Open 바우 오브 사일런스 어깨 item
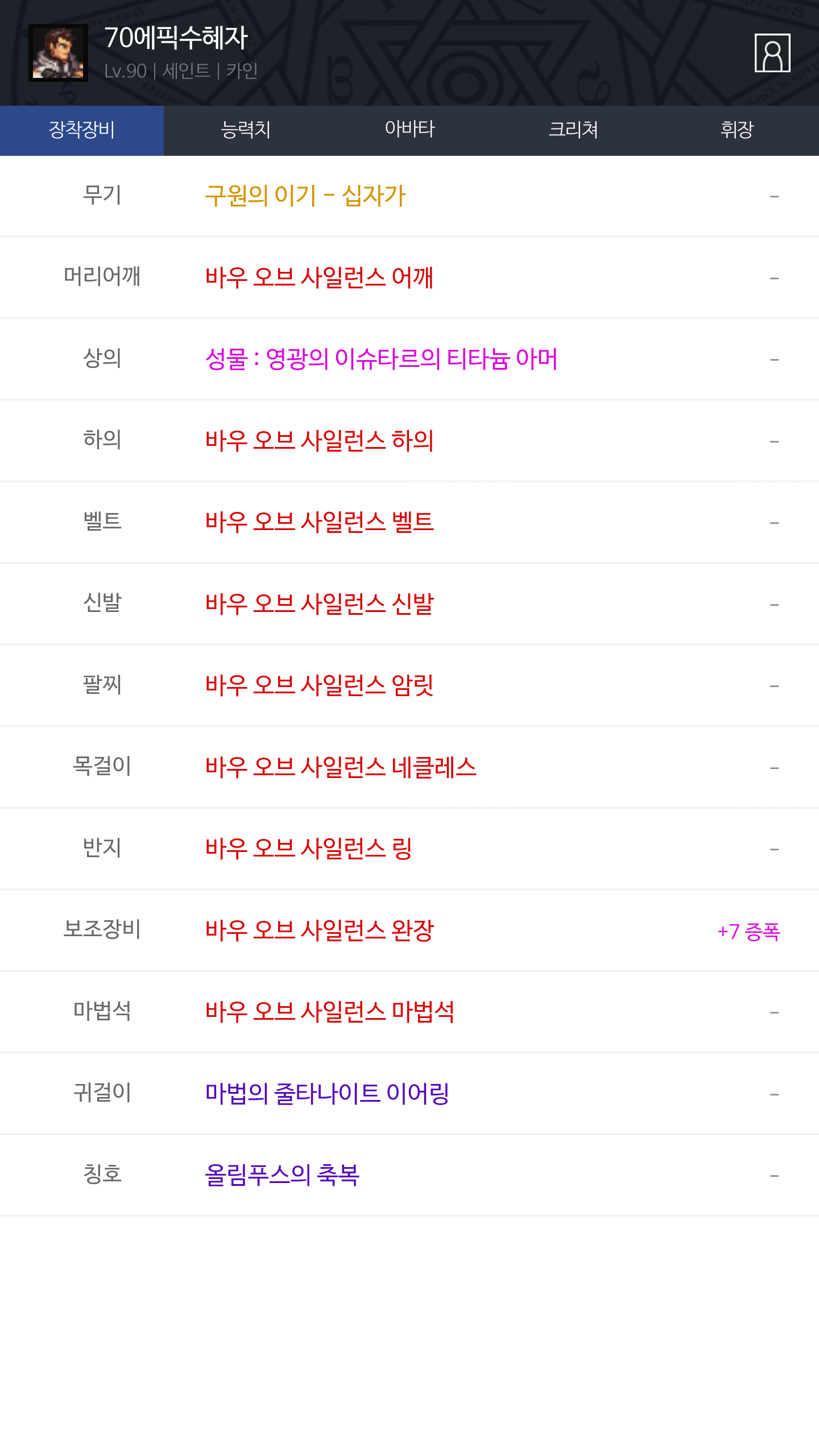The height and width of the screenshot is (1456, 819). point(319,278)
